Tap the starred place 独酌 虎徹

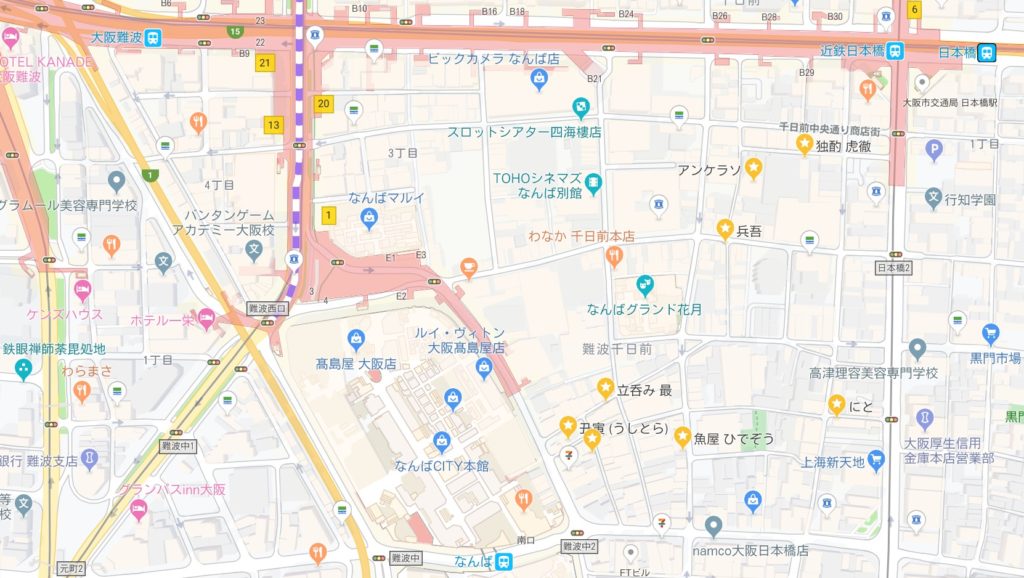click(804, 145)
